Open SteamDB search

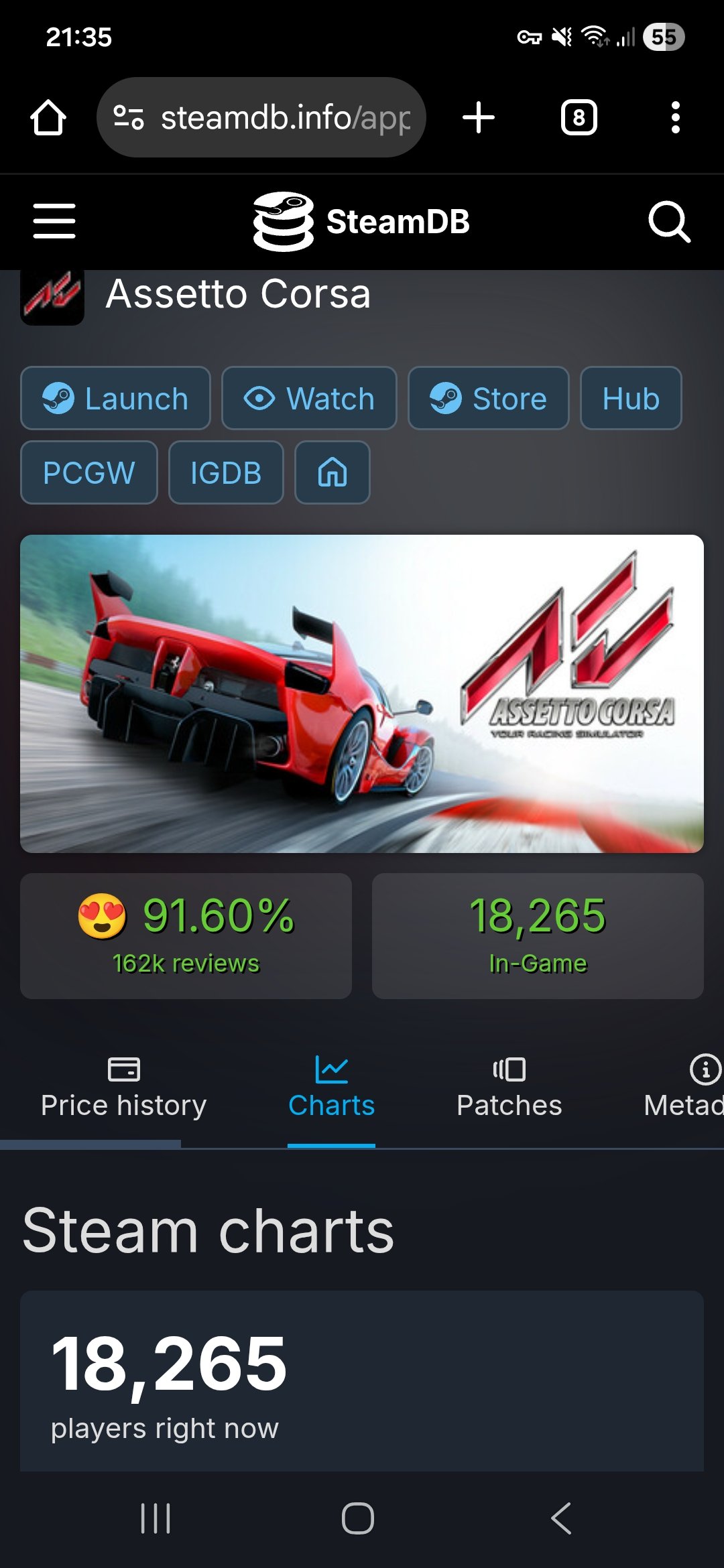(669, 221)
